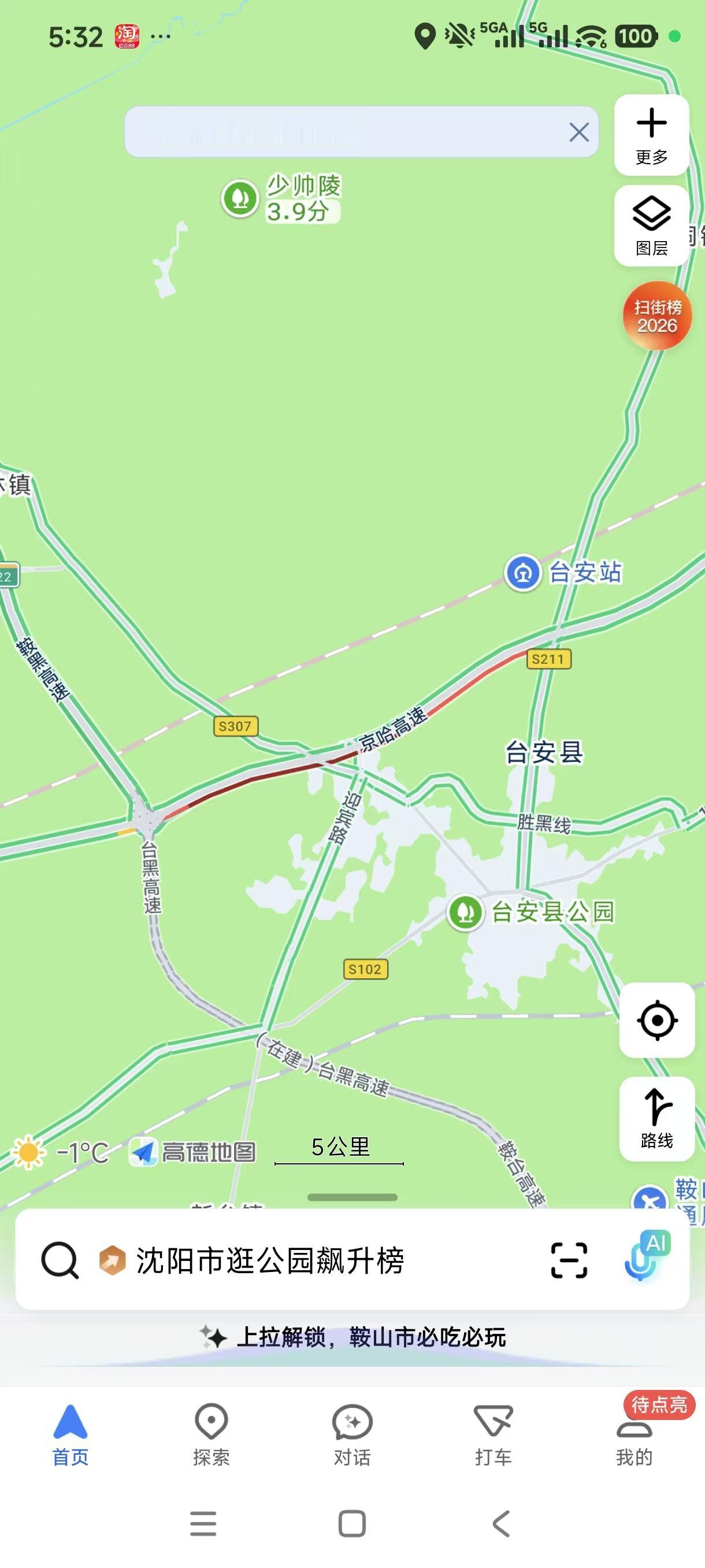The height and width of the screenshot is (1568, 705).
Task: Switch to the 探索 tab
Action: pos(211,1434)
